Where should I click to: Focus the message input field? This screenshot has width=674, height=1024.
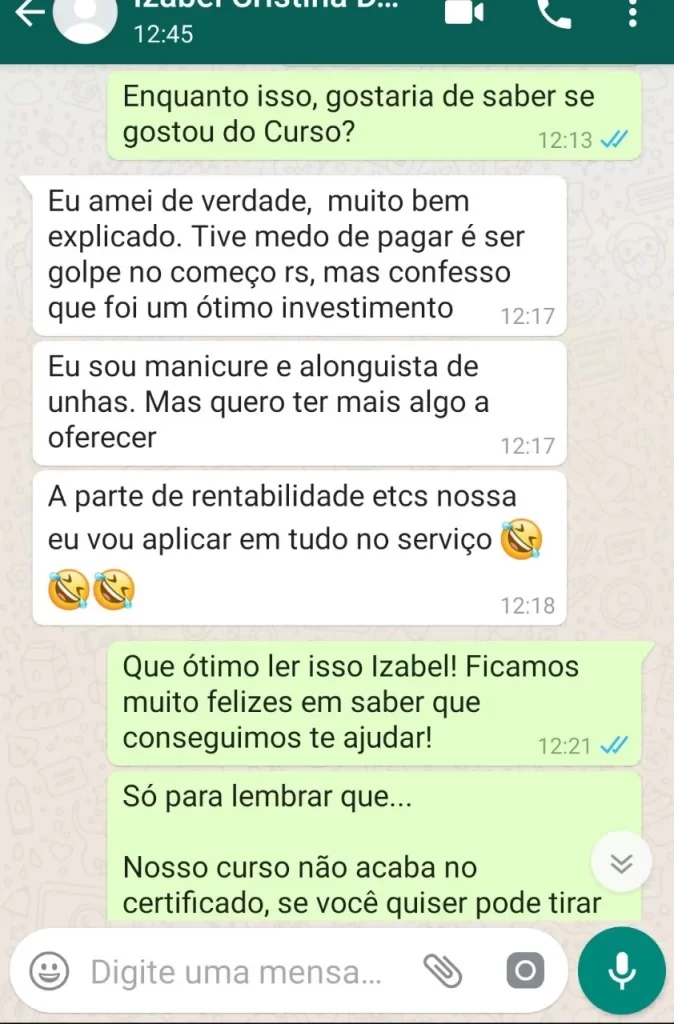(236, 971)
